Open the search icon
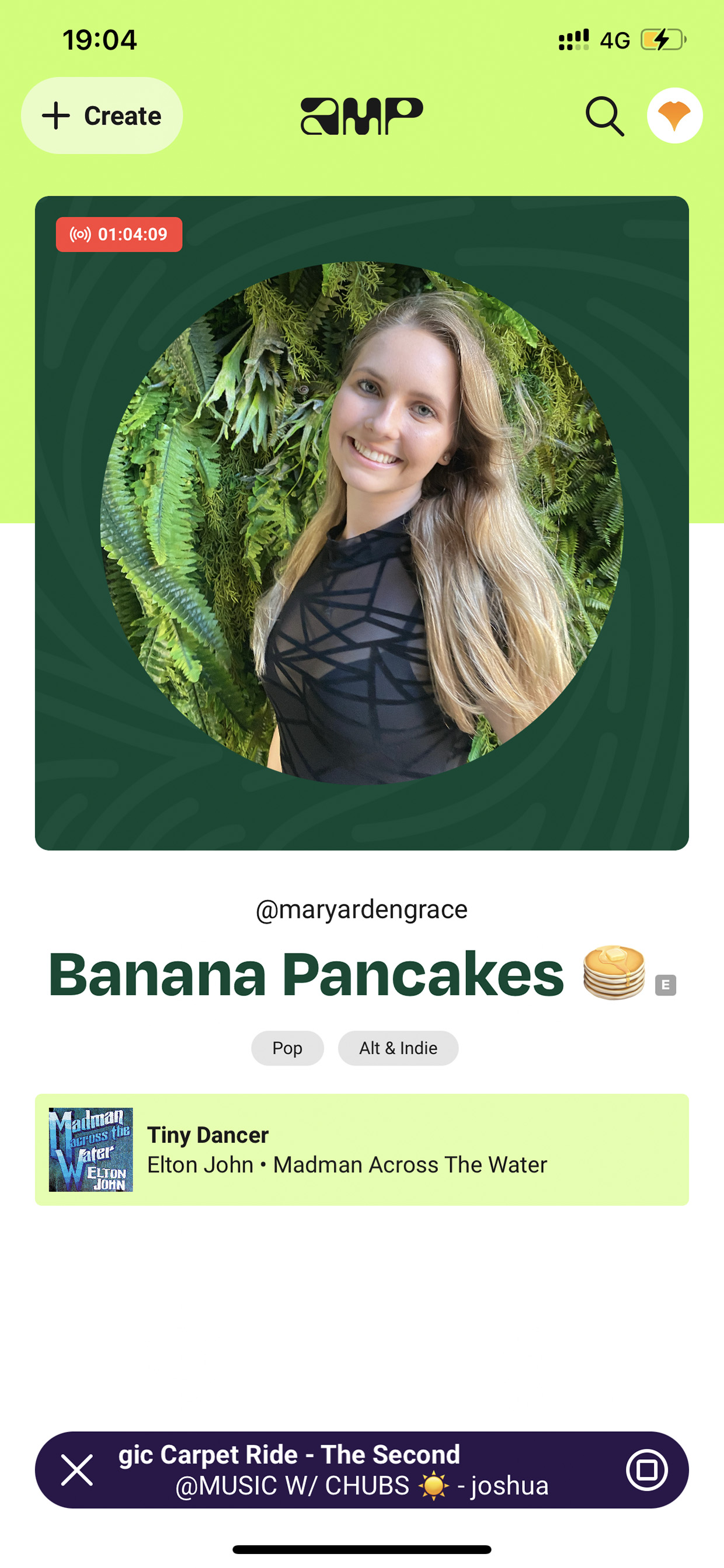Image resolution: width=724 pixels, height=1568 pixels. (605, 116)
